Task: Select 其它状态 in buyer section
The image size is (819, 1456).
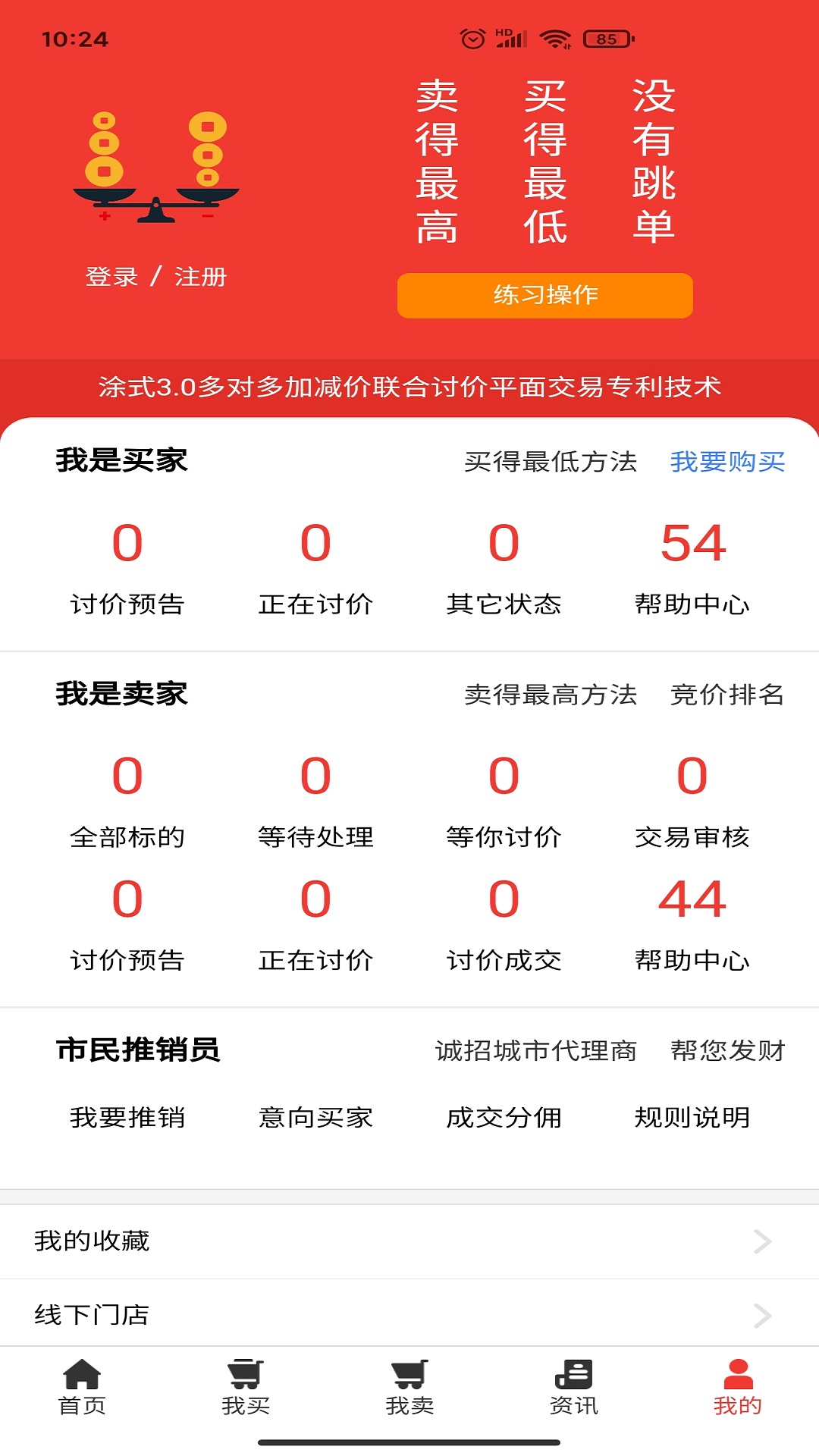Action: click(x=504, y=569)
